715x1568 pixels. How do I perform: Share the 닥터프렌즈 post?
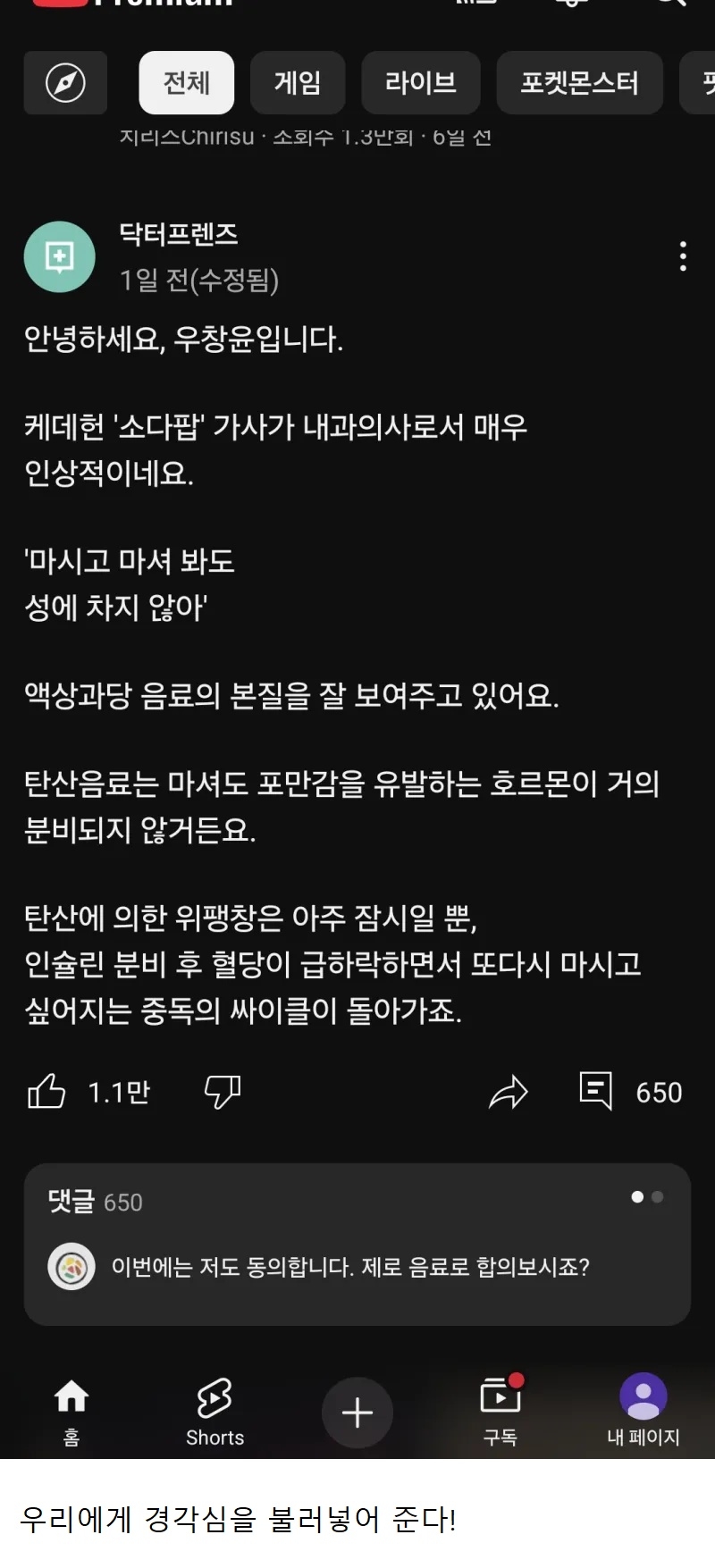click(x=509, y=1091)
